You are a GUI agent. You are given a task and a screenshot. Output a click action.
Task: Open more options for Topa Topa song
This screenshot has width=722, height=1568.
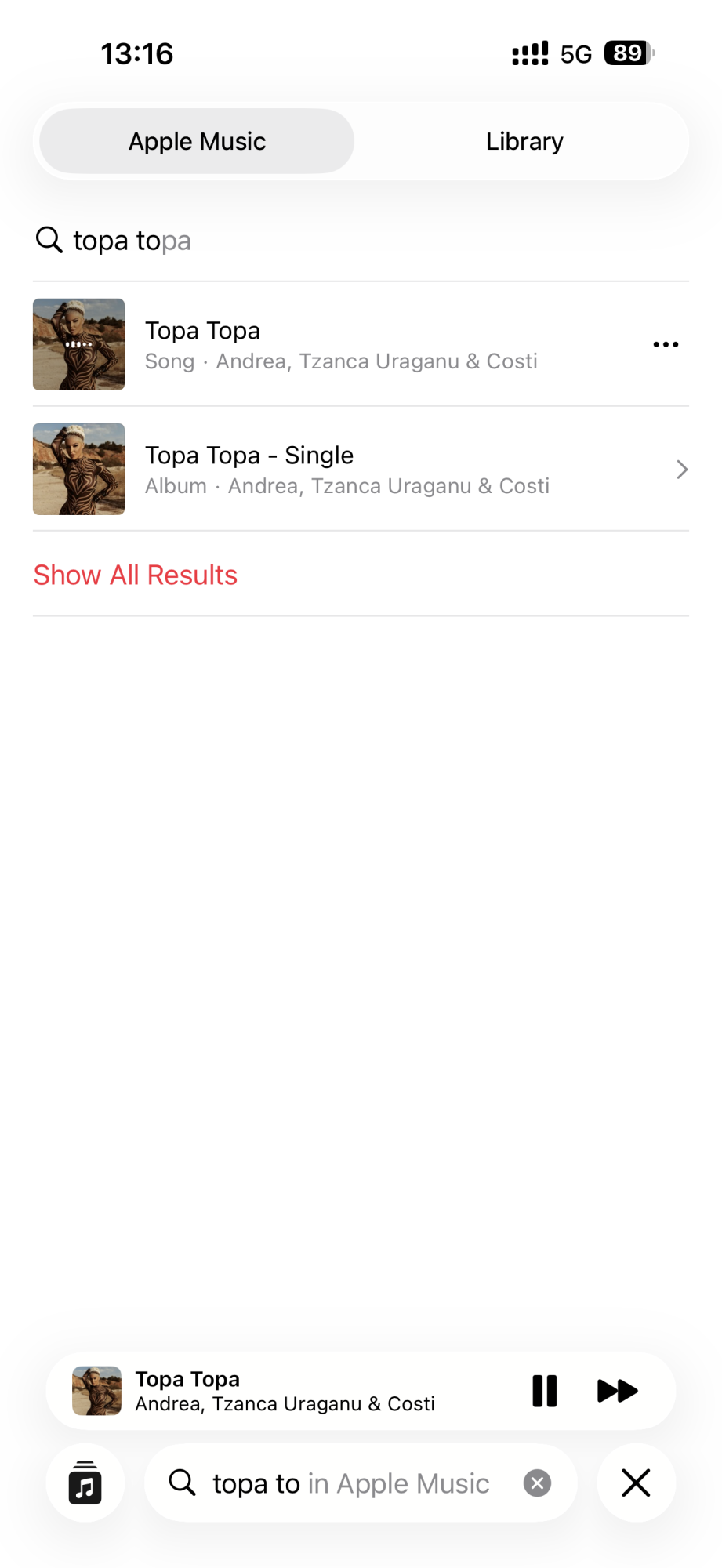point(666,344)
